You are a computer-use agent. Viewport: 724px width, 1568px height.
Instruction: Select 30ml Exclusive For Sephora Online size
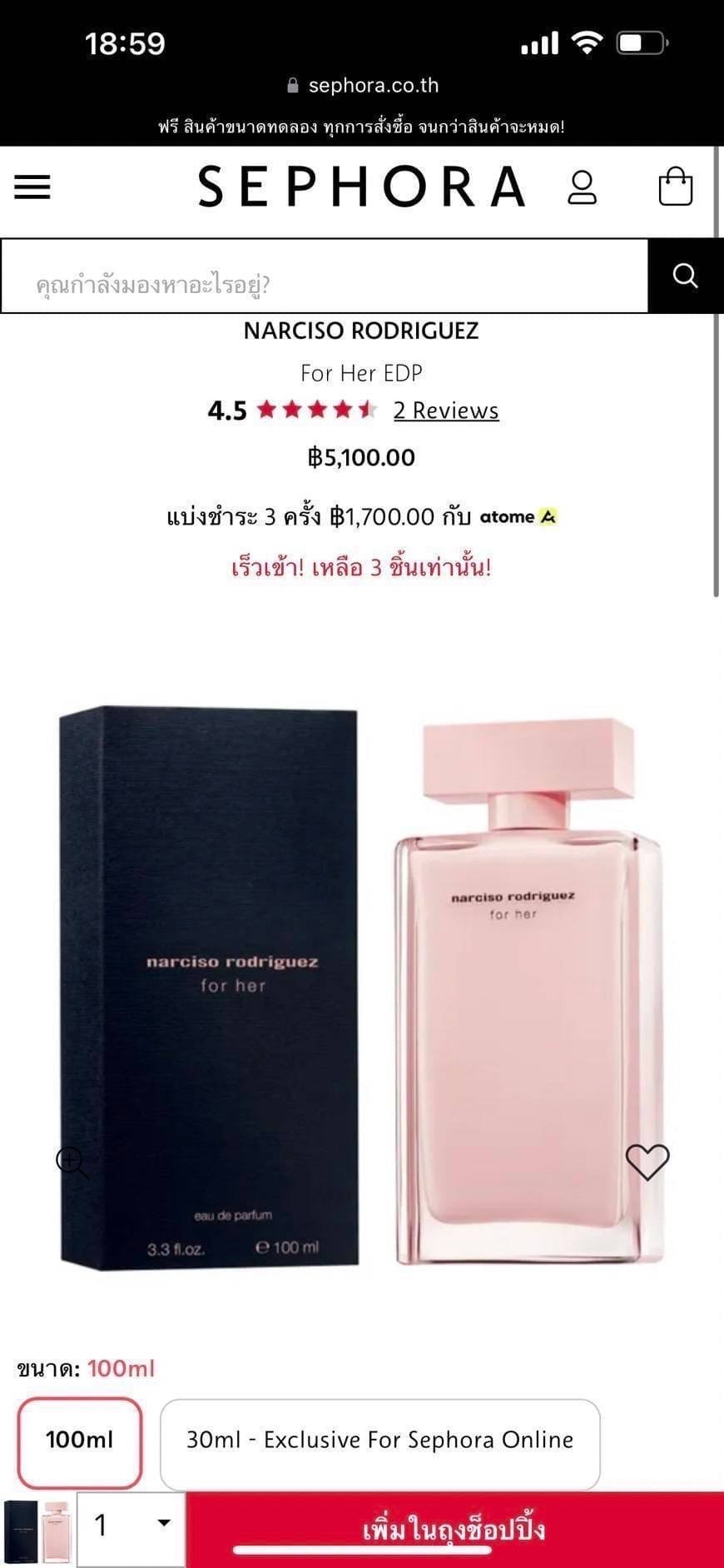(379, 1440)
